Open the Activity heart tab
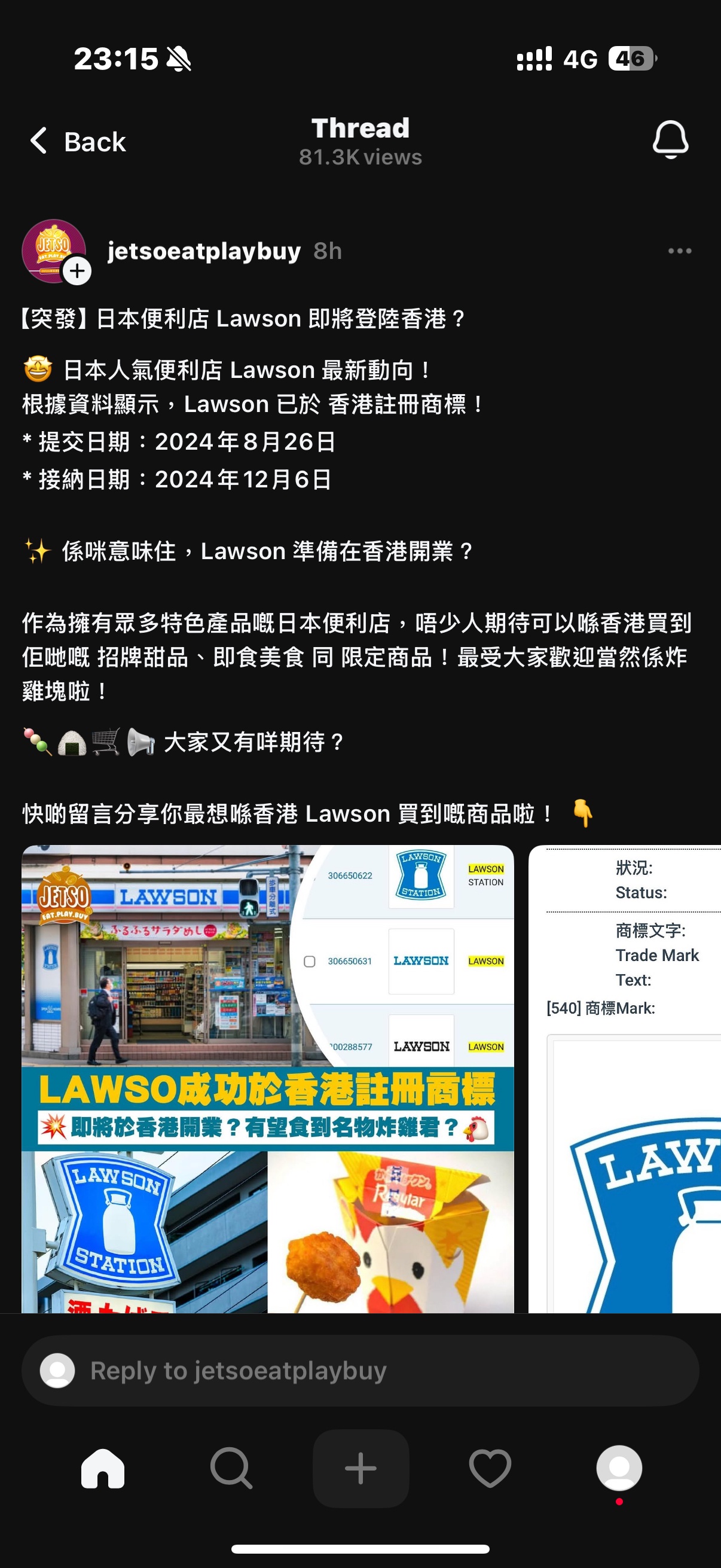 [490, 1468]
